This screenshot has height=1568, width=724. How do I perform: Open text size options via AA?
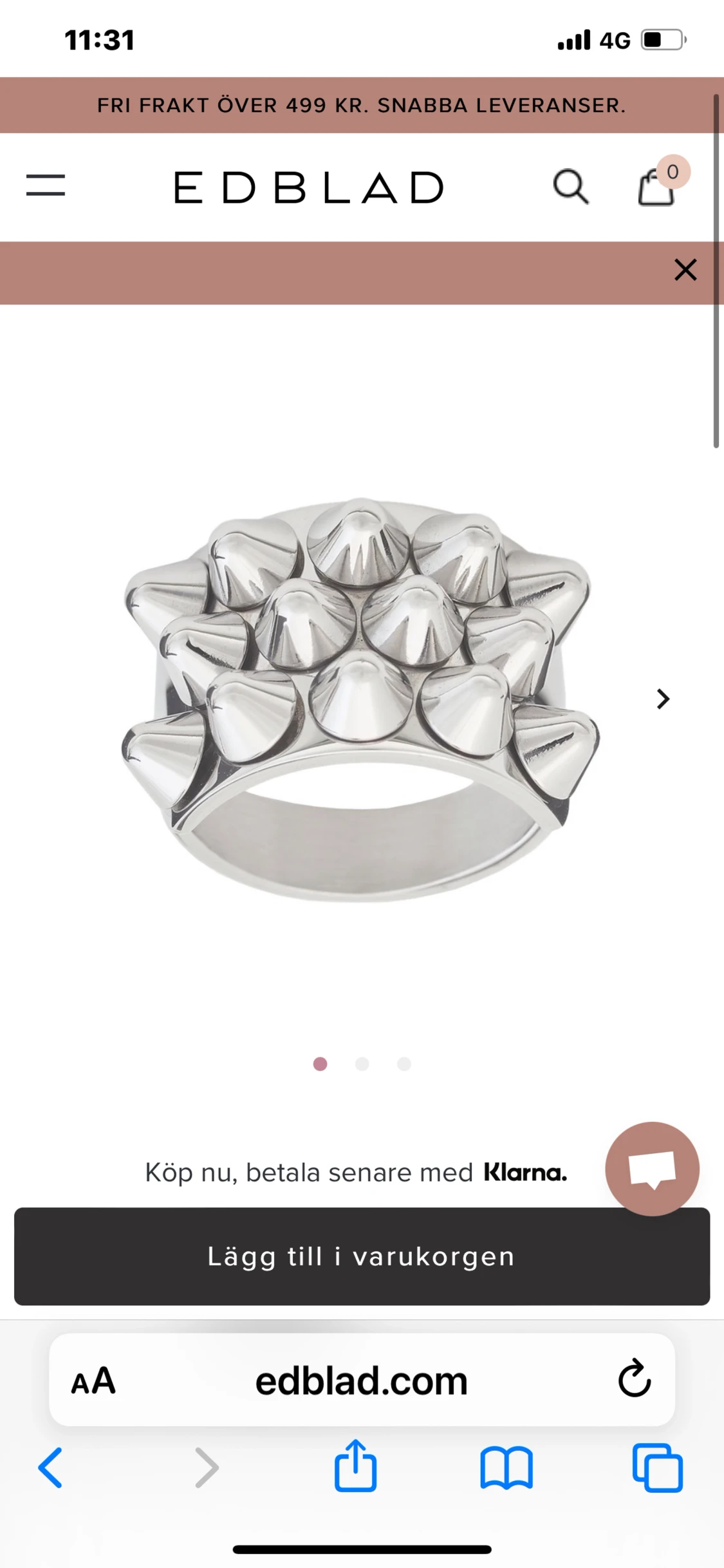pos(93,1380)
